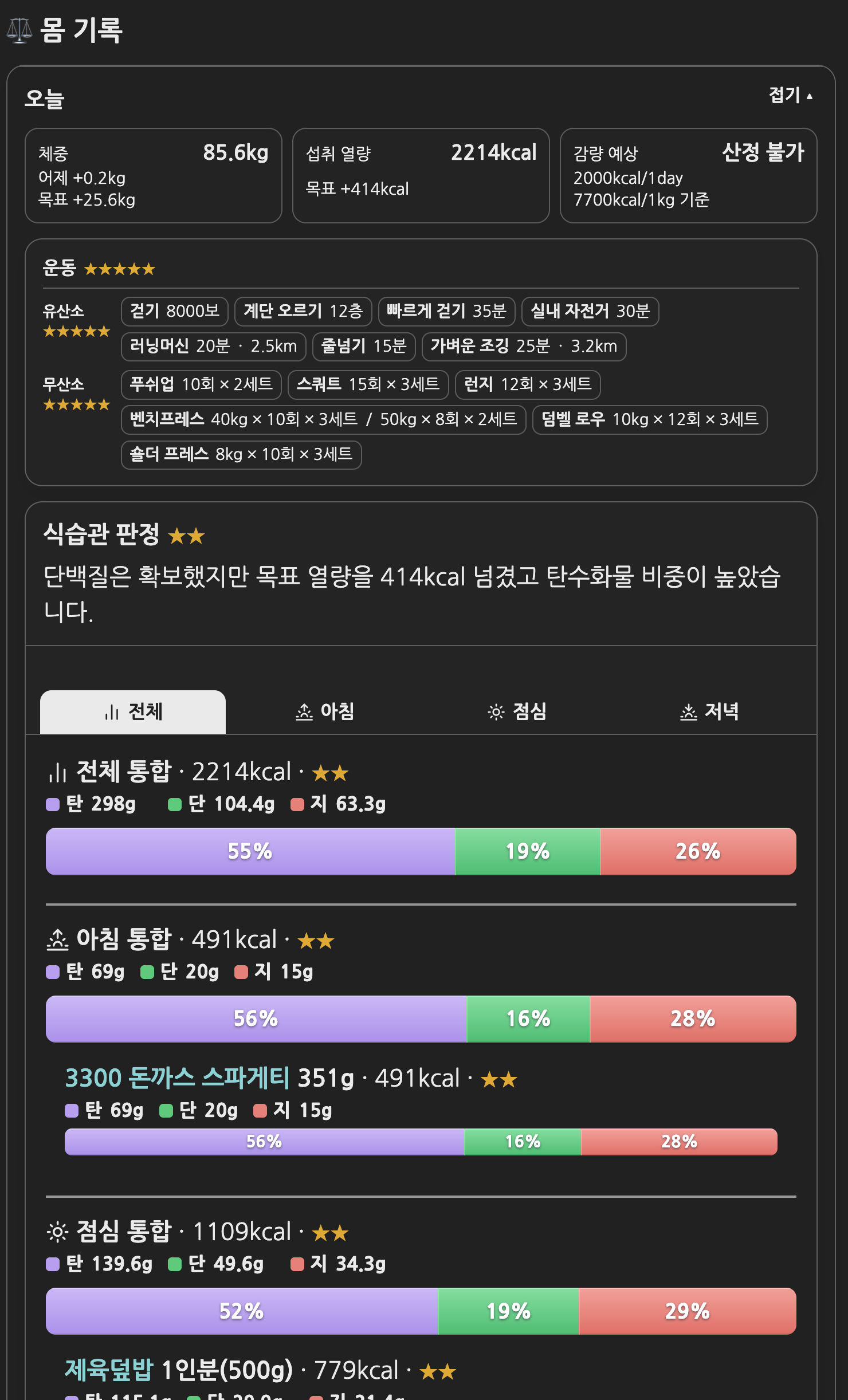Select the 점심 tab
848x1400 pixels.
pos(517,711)
